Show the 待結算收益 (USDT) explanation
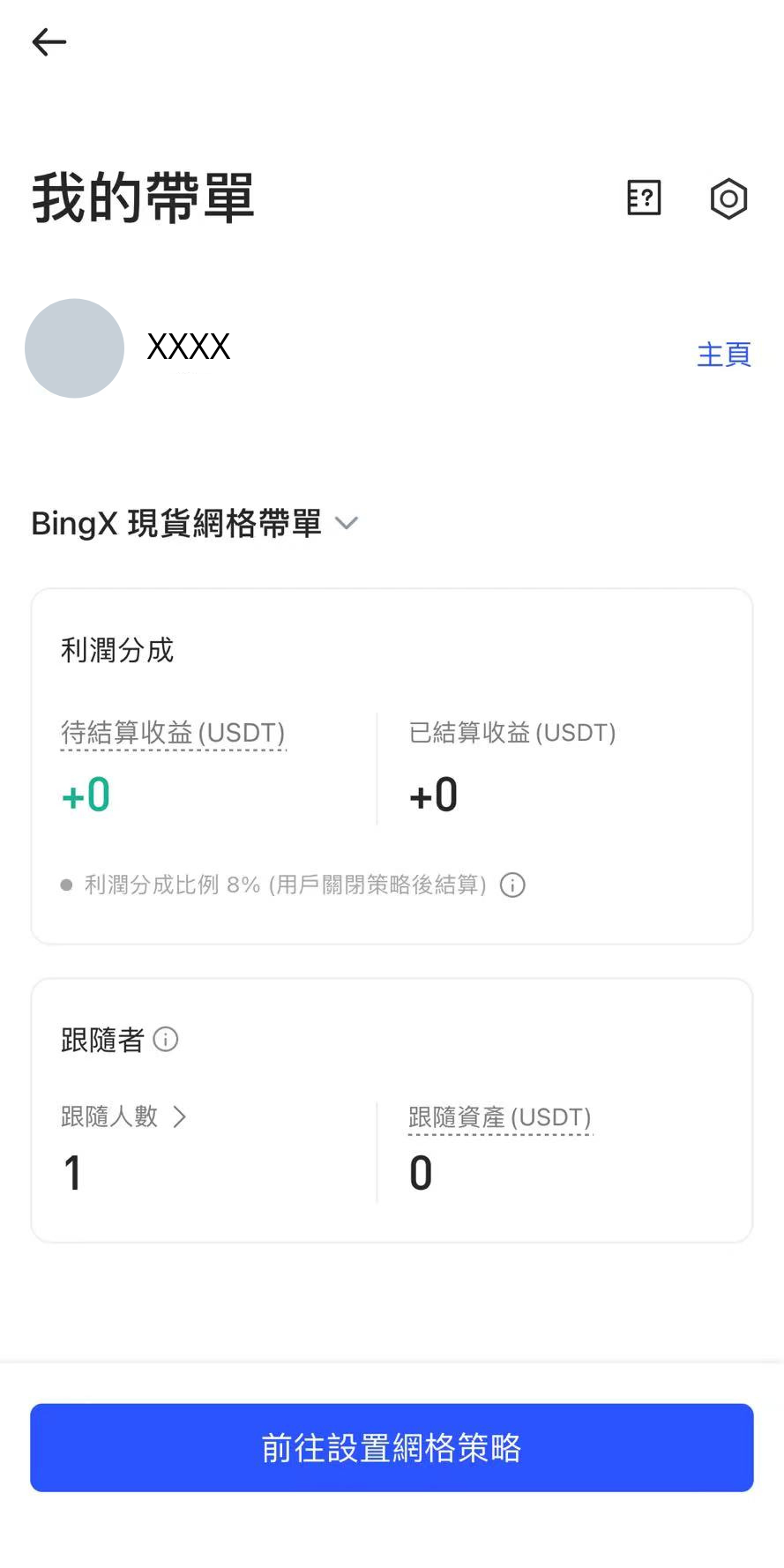 pos(173,733)
